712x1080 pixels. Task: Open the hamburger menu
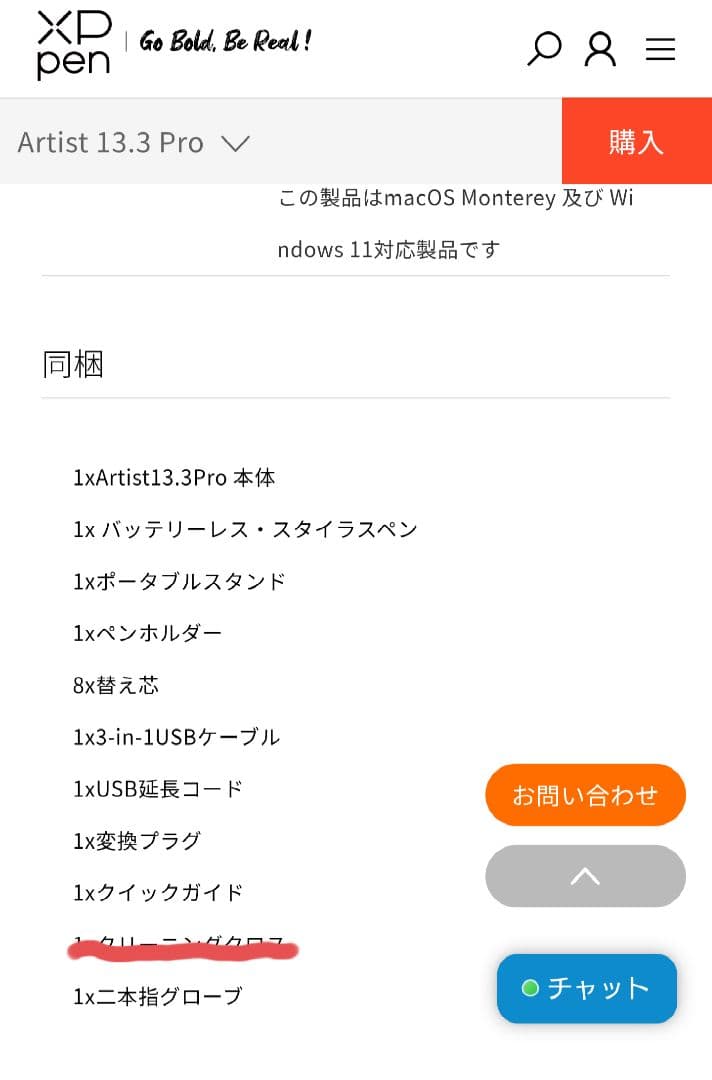660,49
